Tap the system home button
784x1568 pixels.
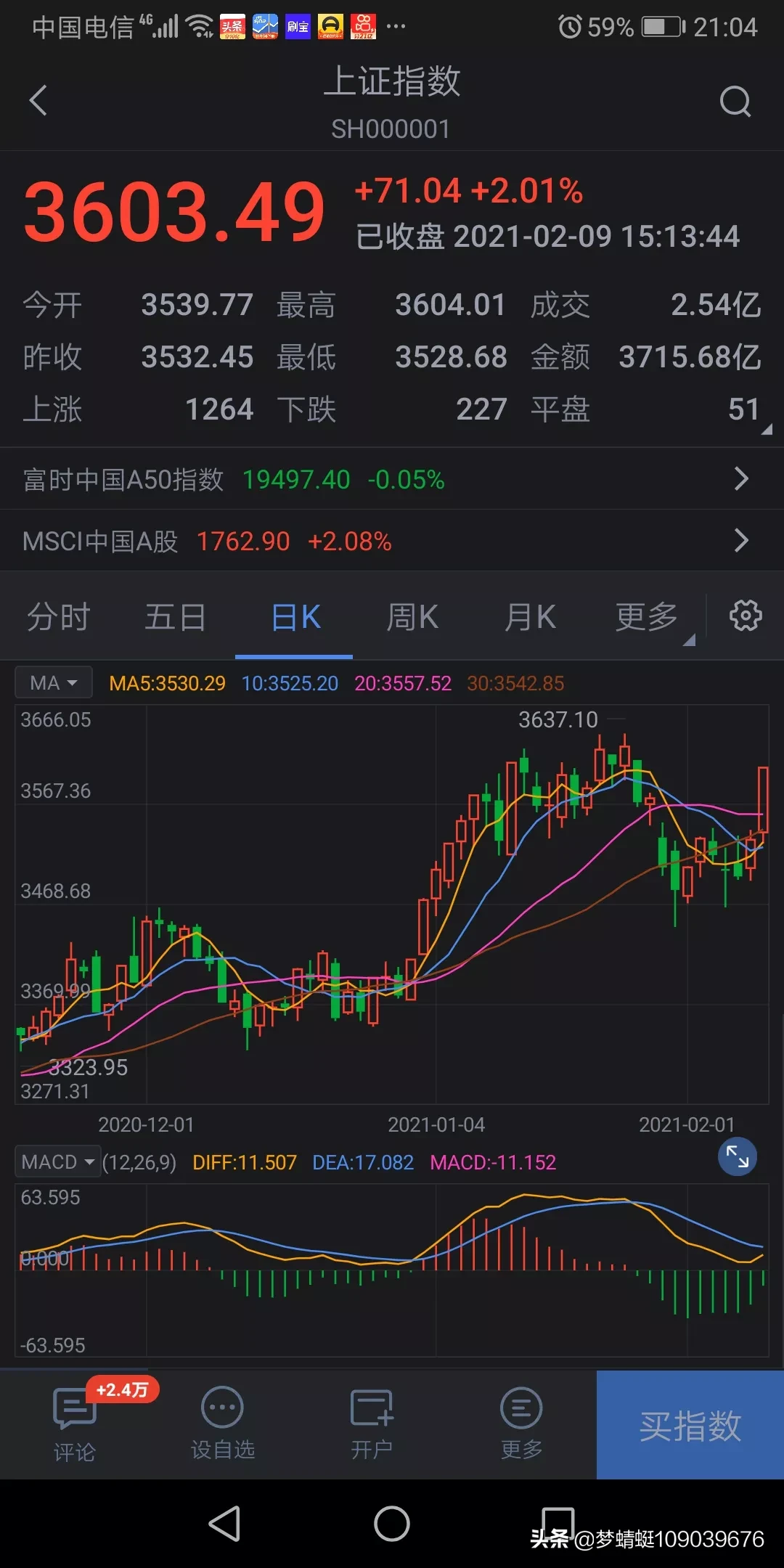click(392, 1523)
